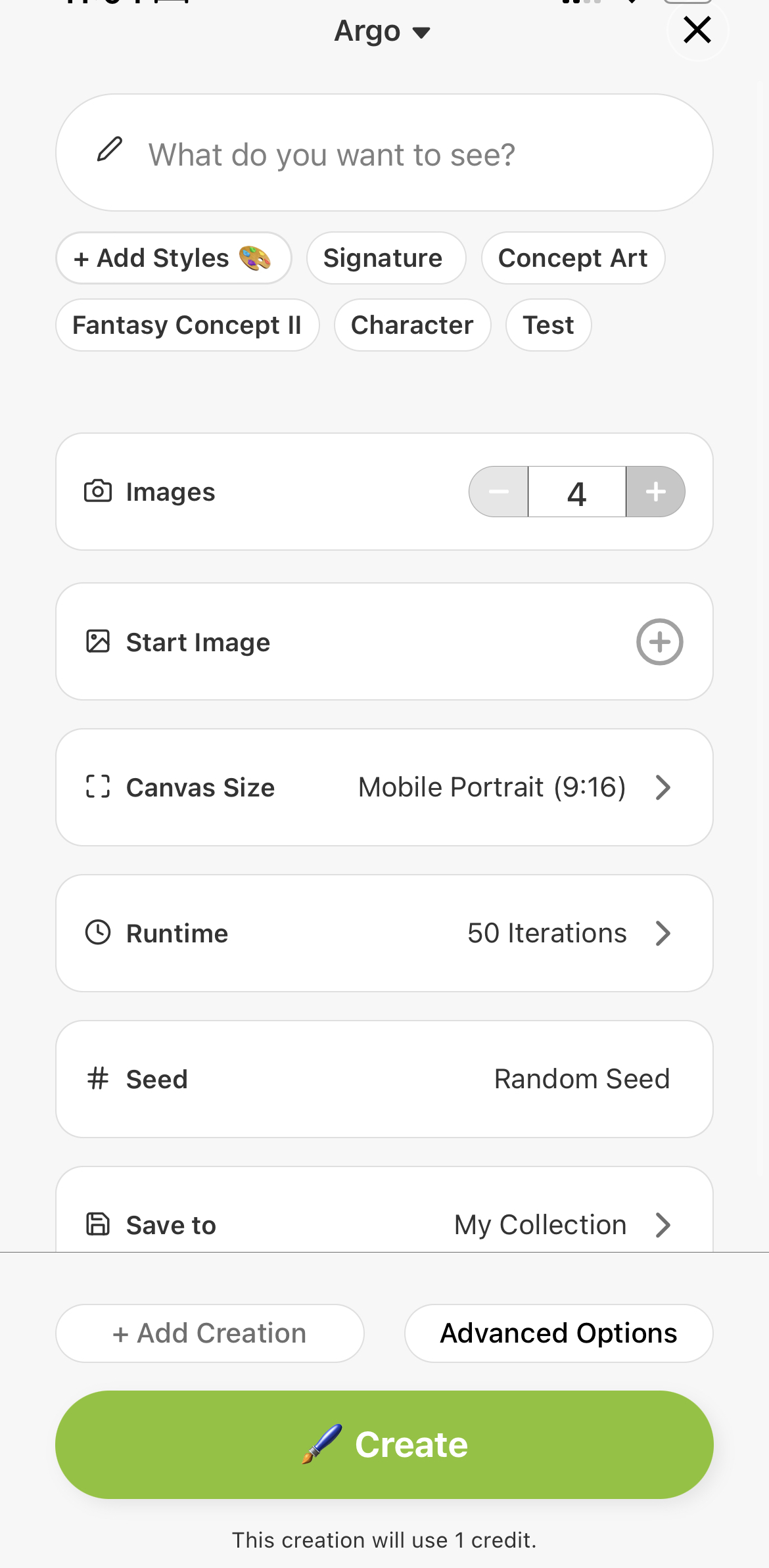Edit the Seed value
769x1568 pixels.
click(x=581, y=1079)
